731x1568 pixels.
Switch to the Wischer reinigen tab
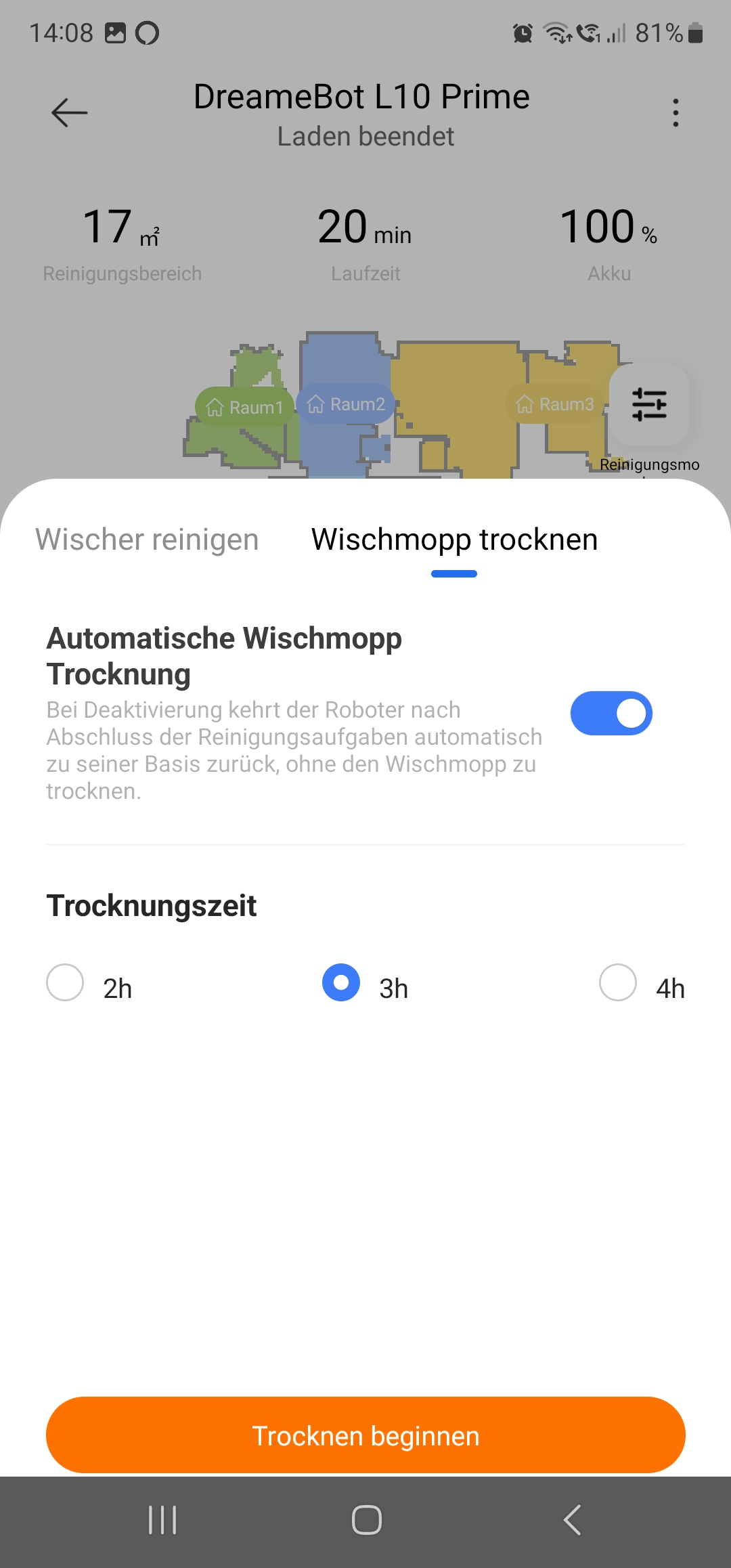click(x=147, y=540)
